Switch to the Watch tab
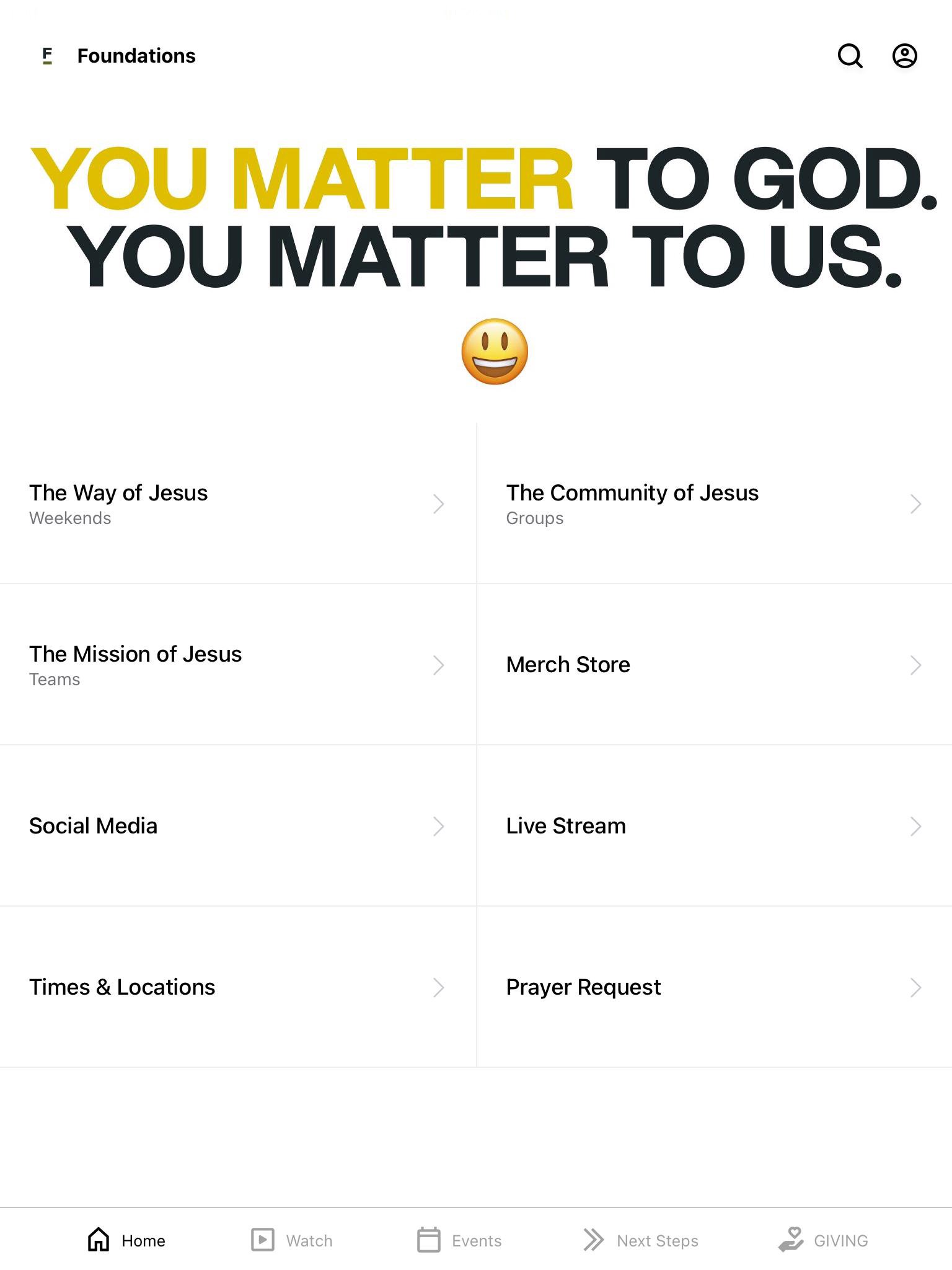Screen dimensions: 952x1270 292,1240
